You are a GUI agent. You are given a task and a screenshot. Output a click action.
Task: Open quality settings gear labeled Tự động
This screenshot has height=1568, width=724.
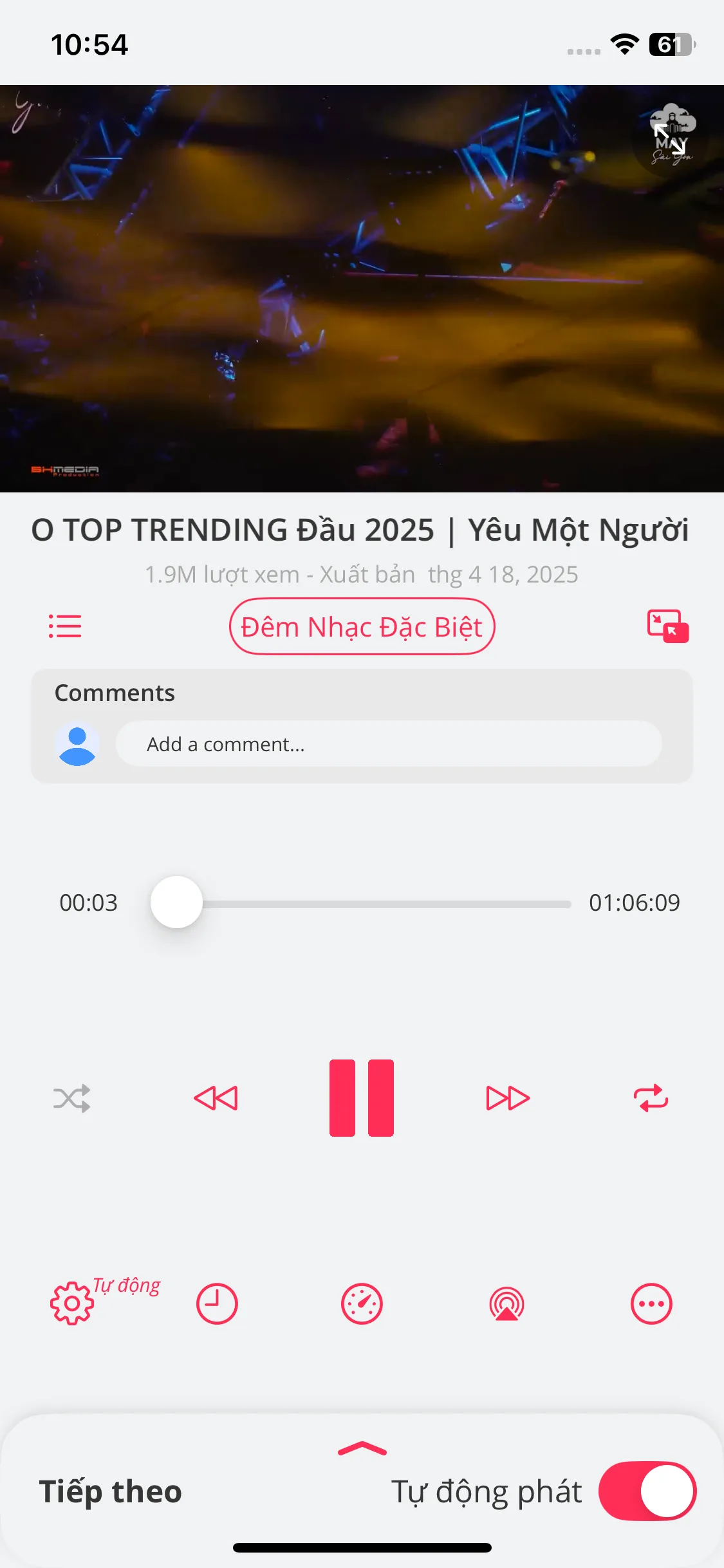pyautogui.click(x=72, y=1303)
